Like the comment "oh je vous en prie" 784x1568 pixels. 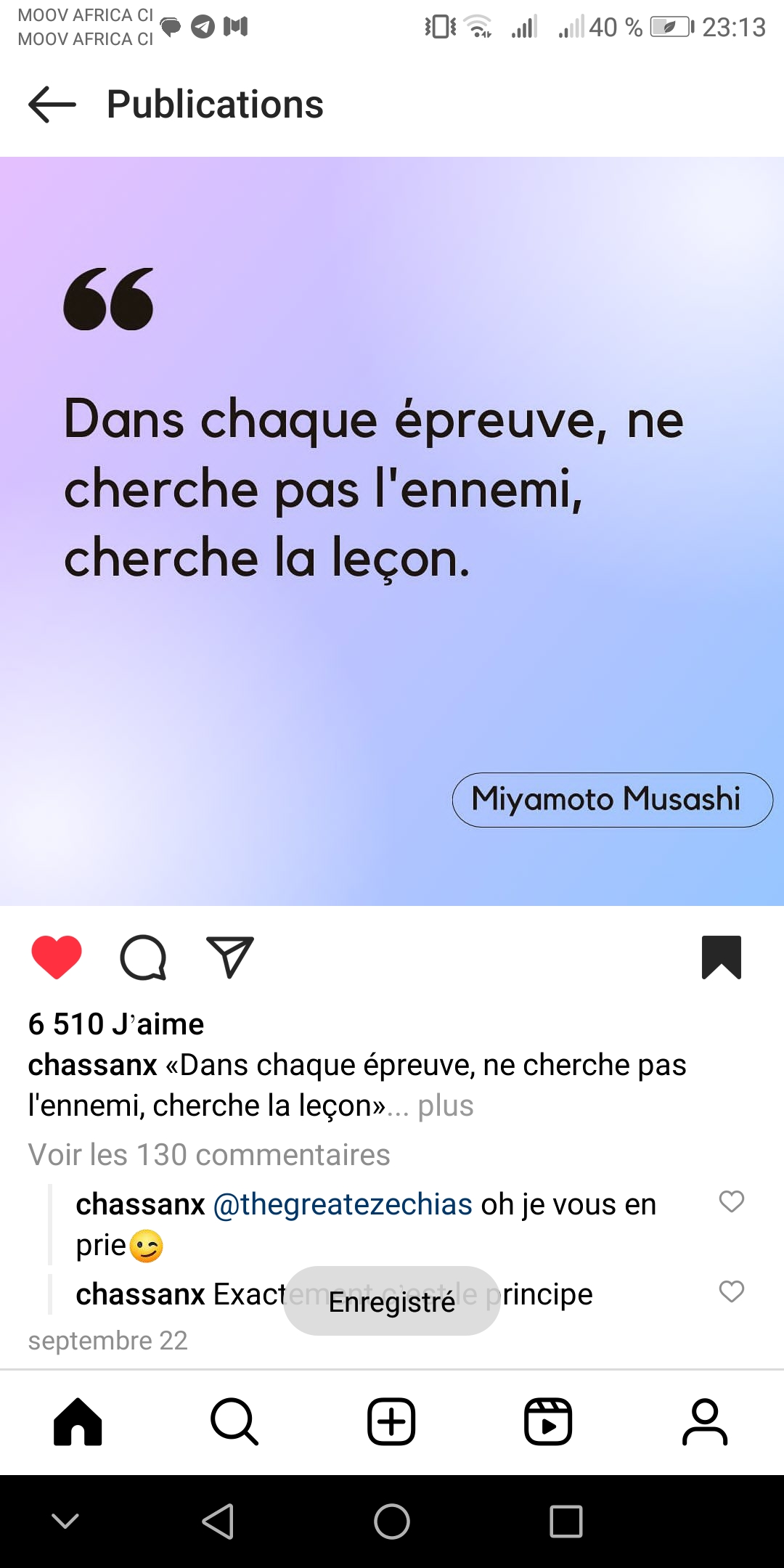[x=732, y=1201]
